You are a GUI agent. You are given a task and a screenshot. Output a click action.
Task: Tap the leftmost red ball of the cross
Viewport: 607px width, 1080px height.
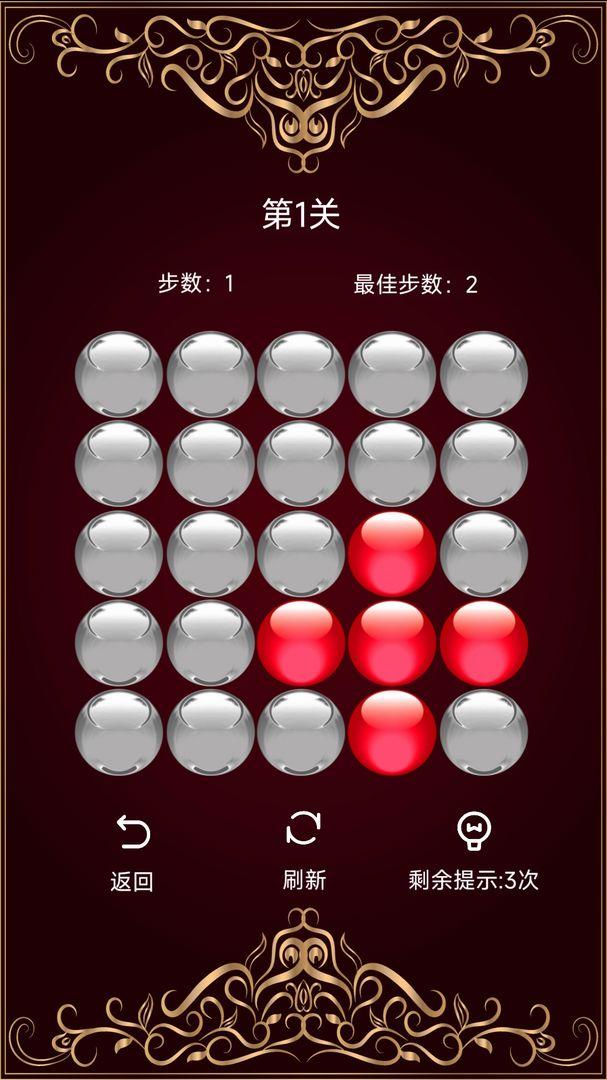point(301,644)
